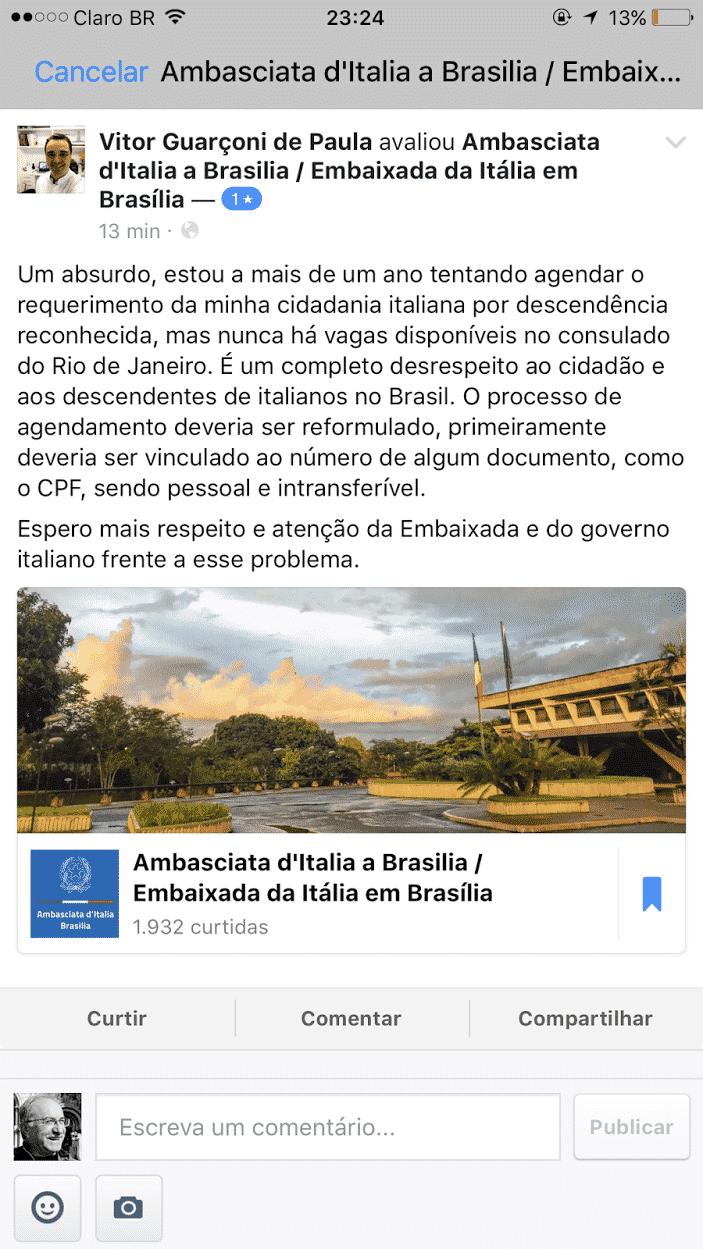703x1249 pixels.
Task: Open the emoji sticker picker
Action: click(x=47, y=1208)
